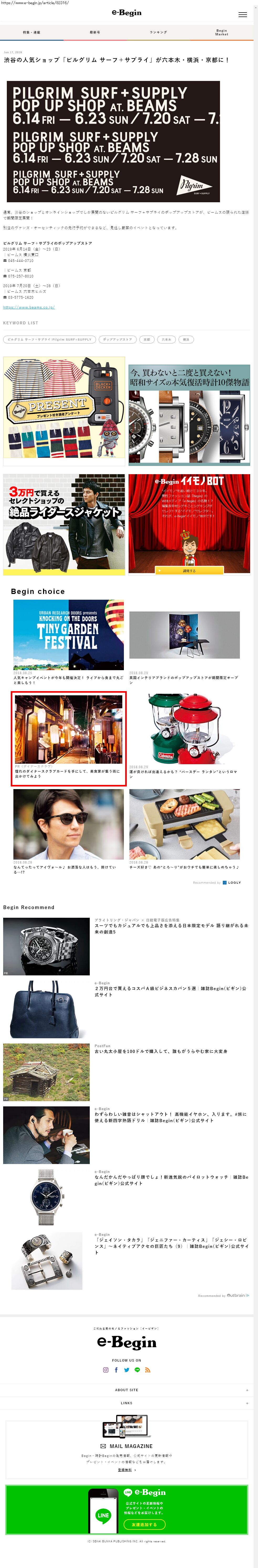This screenshot has width=258, height=1568.
Task: Open the Begin Market tab
Action: [x=222, y=32]
